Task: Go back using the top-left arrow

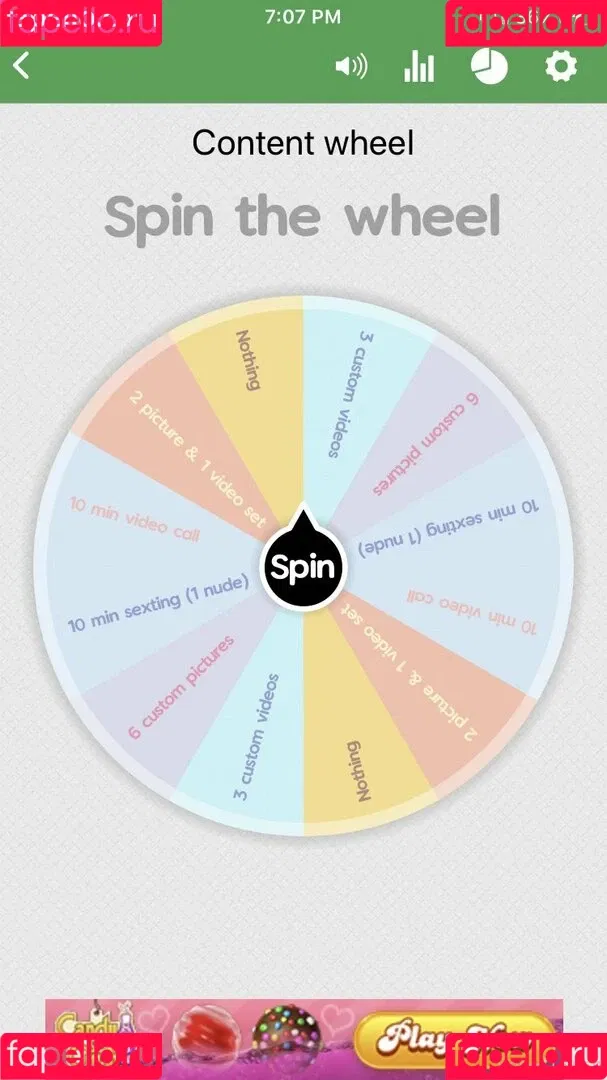Action: click(22, 67)
